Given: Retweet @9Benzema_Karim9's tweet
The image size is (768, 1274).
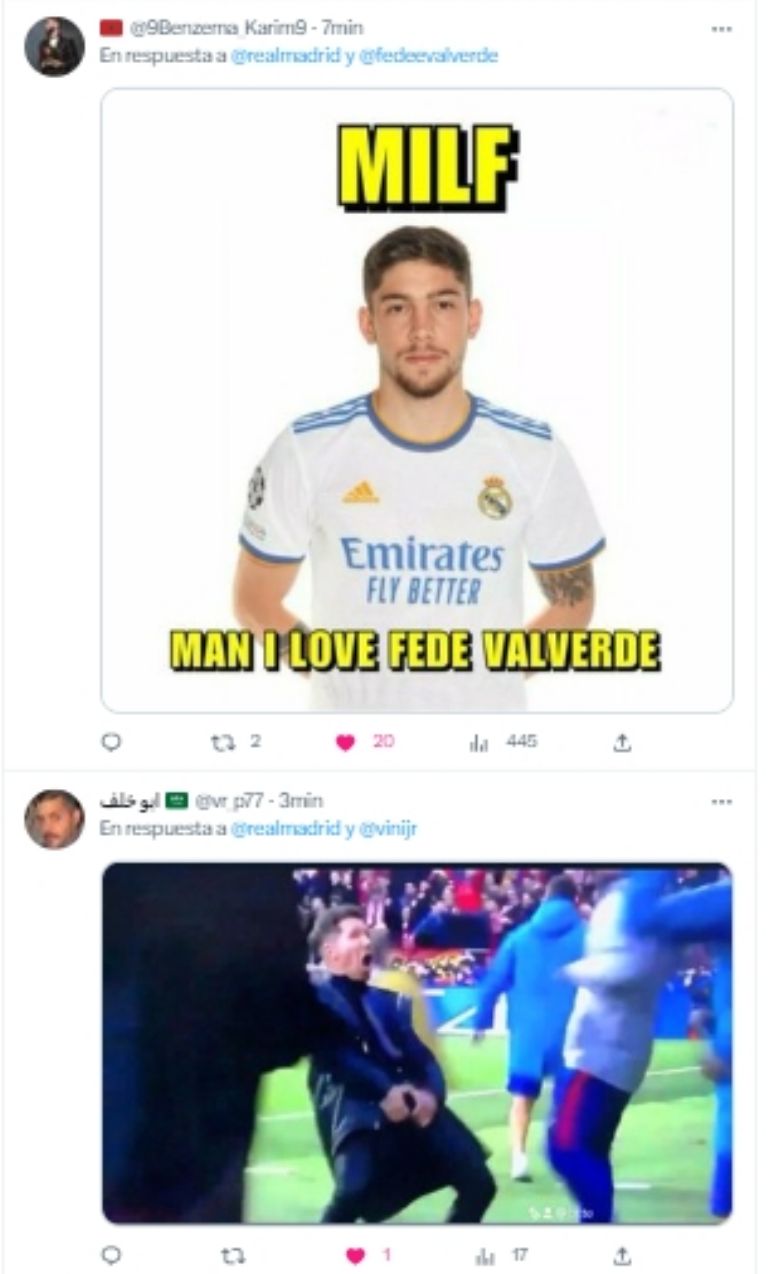Looking at the screenshot, I should 222,742.
